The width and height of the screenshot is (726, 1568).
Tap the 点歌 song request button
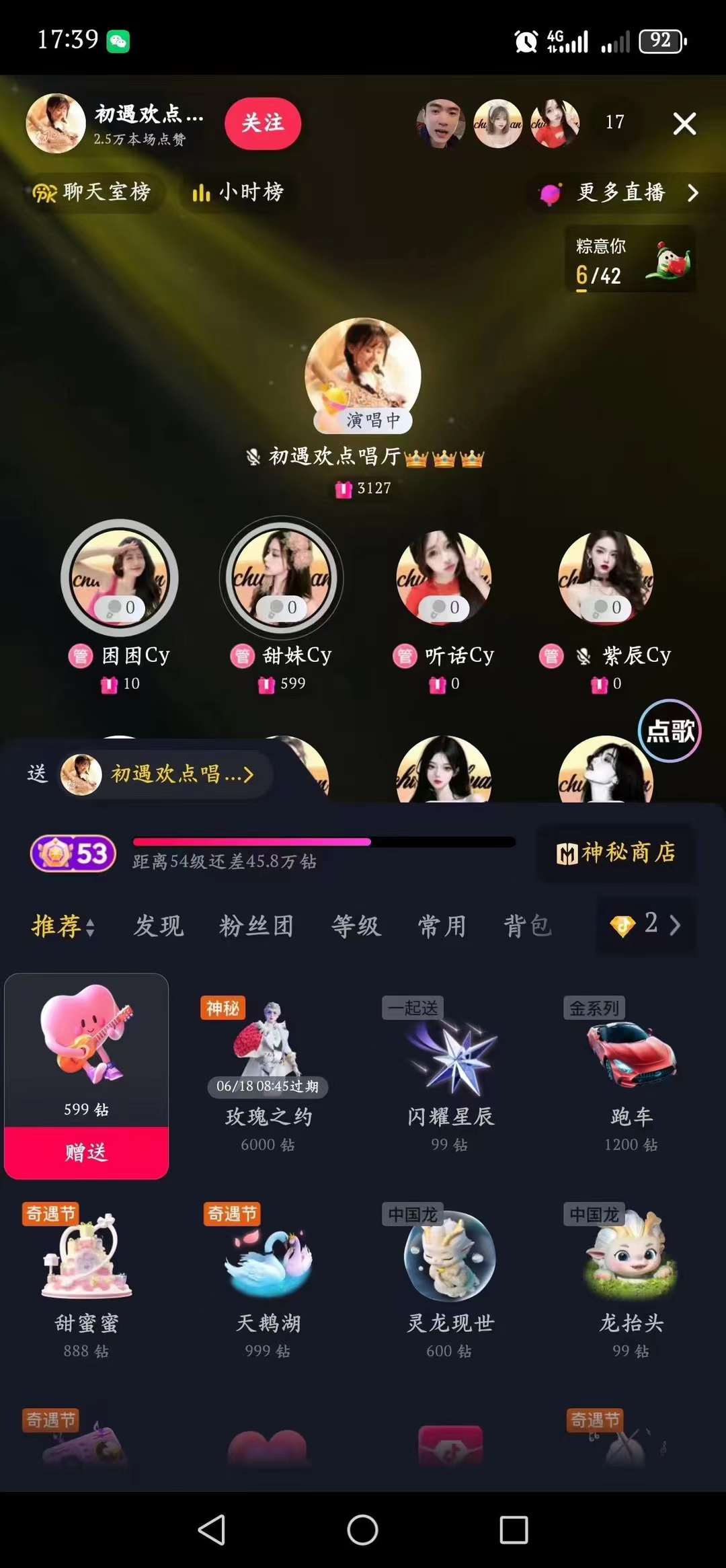pos(670,731)
